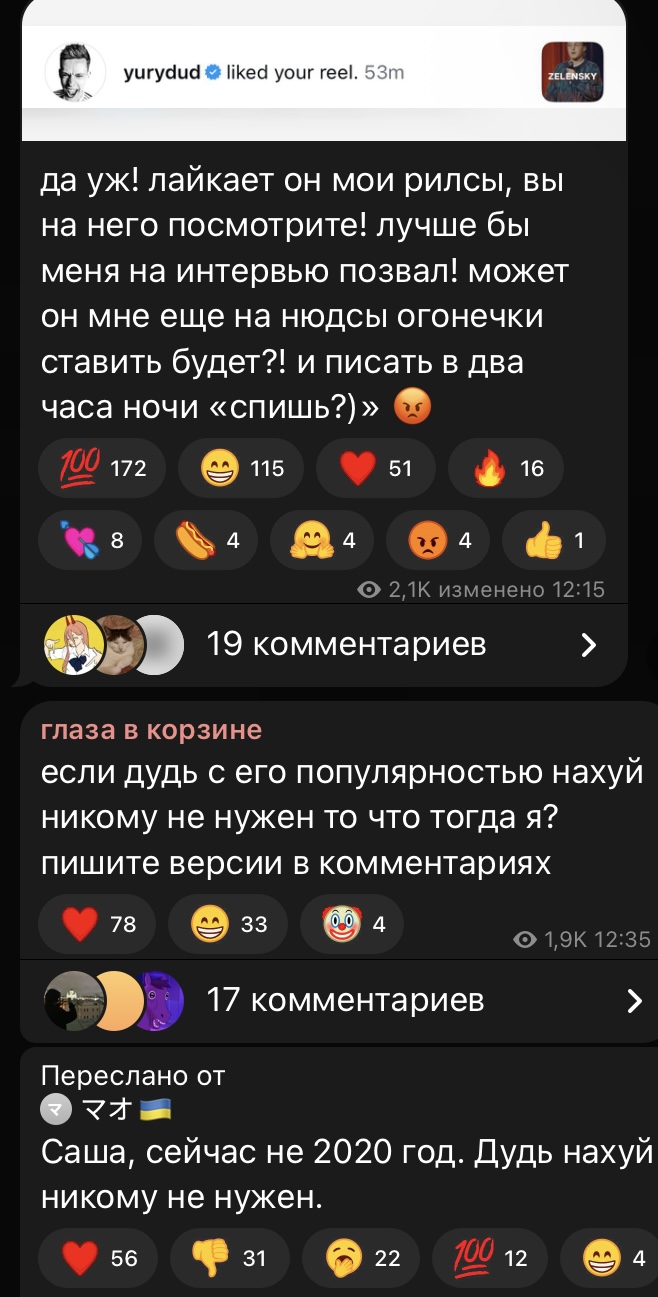658x1297 pixels.
Task: Tap the heart-with-arrow reaction showing 8
Action: tap(90, 541)
